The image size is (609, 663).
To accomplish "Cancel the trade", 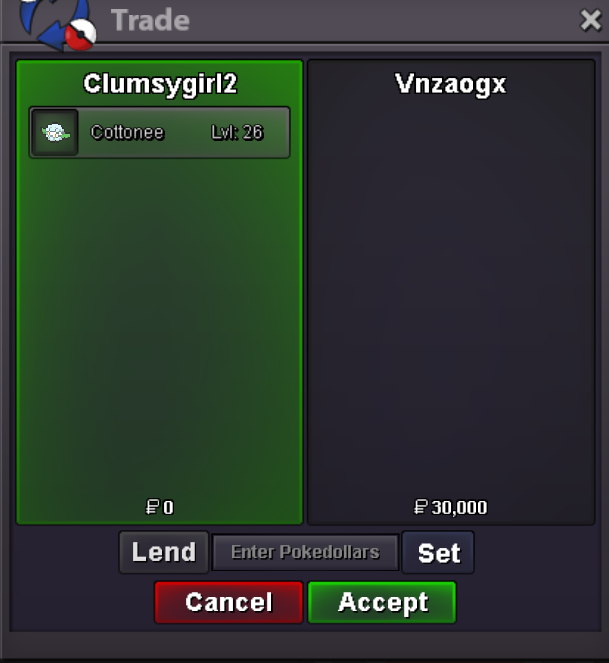I will pos(228,602).
